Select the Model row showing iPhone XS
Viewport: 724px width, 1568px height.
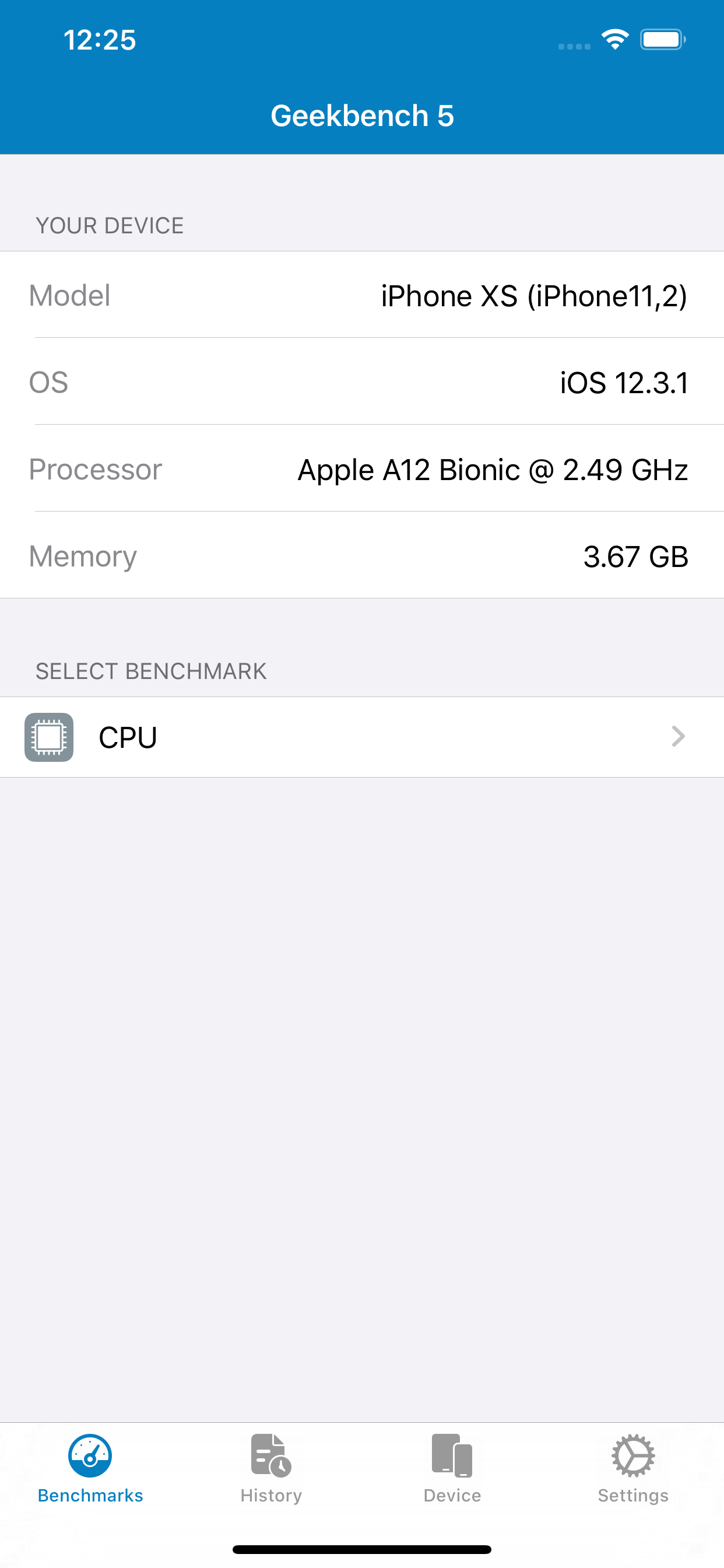362,296
